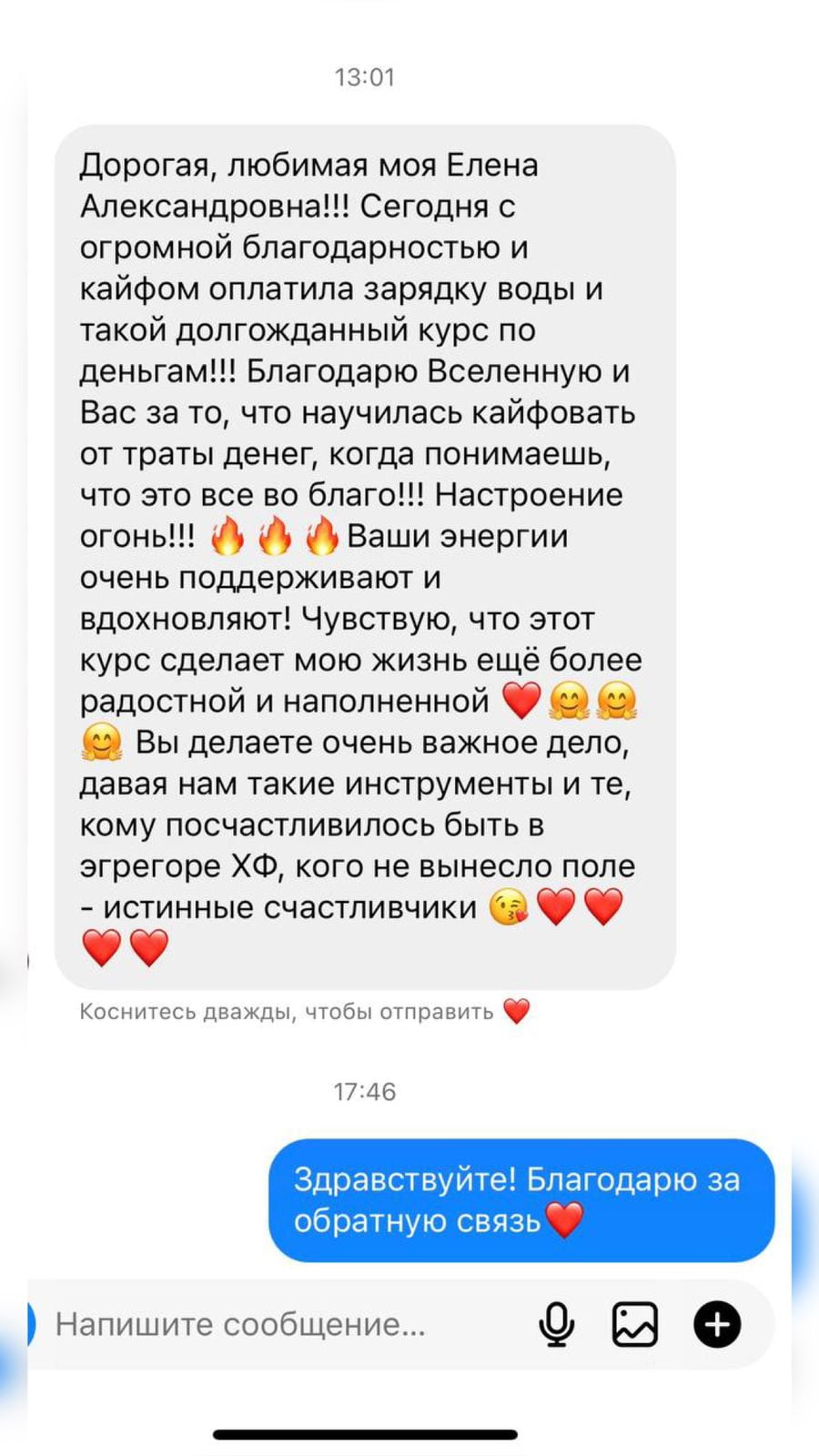The width and height of the screenshot is (819, 1456).
Task: Open the photo gallery picker
Action: pyautogui.click(x=634, y=1324)
